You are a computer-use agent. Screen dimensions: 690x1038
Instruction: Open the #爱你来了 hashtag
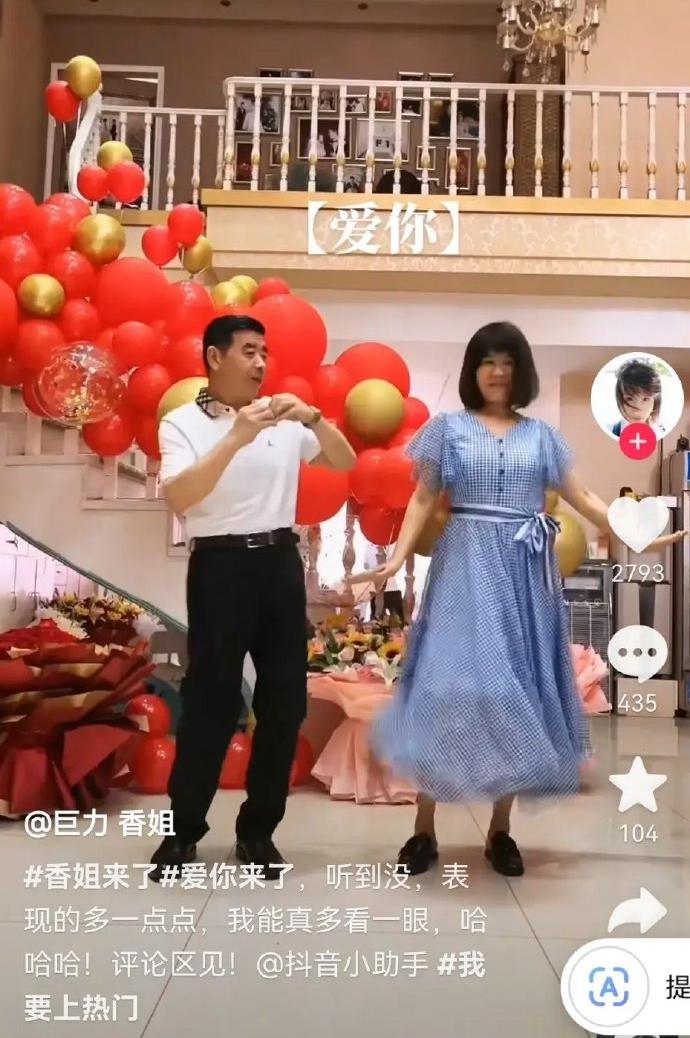pos(227,879)
